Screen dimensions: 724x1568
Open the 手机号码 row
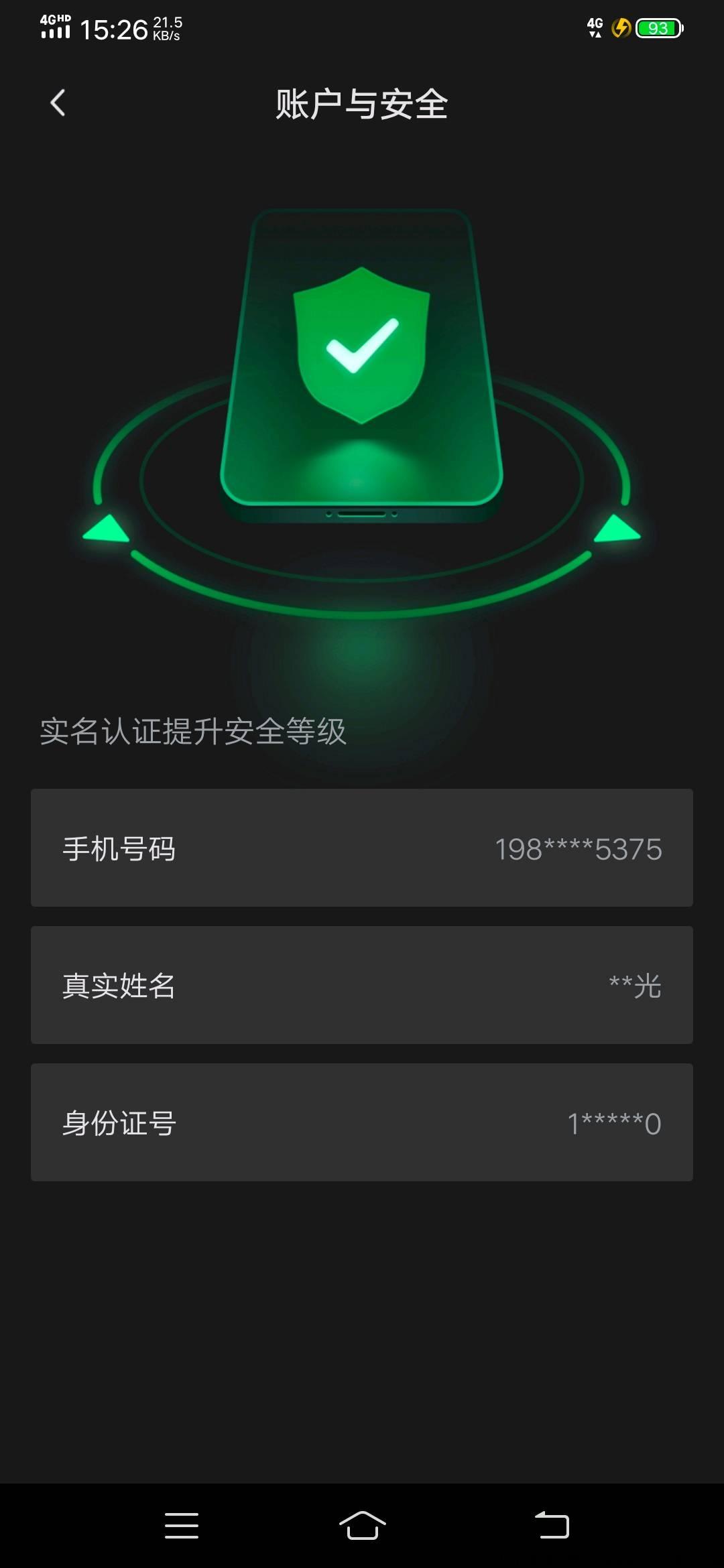pos(362,848)
